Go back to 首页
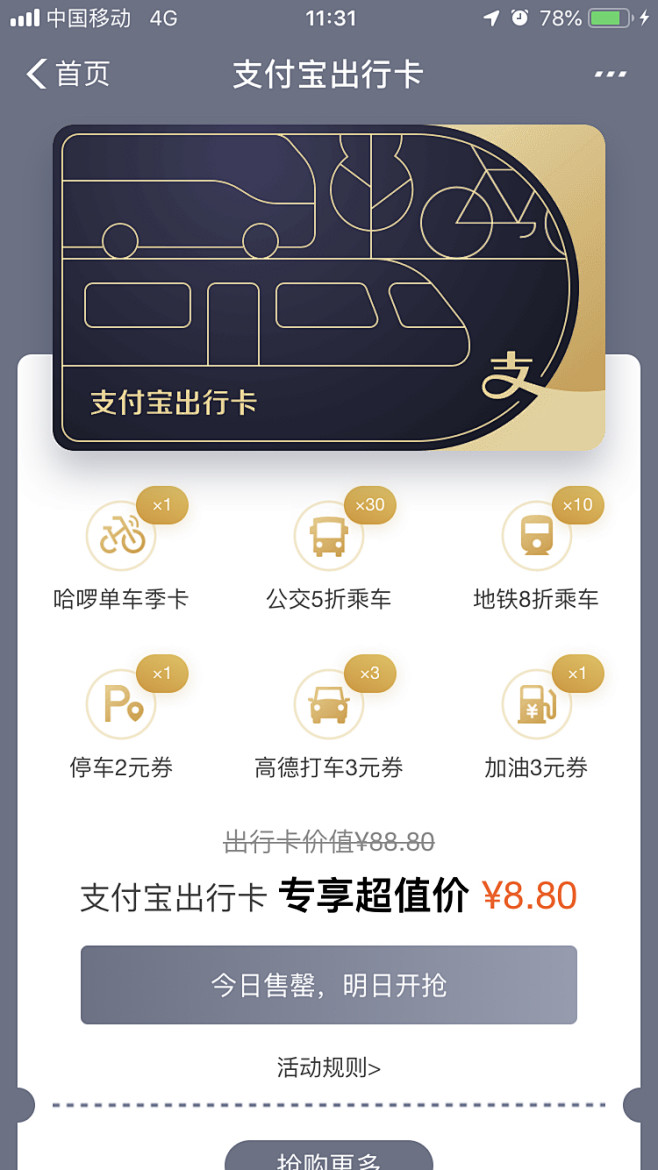Screen dimensions: 658x1170 coord(68,75)
